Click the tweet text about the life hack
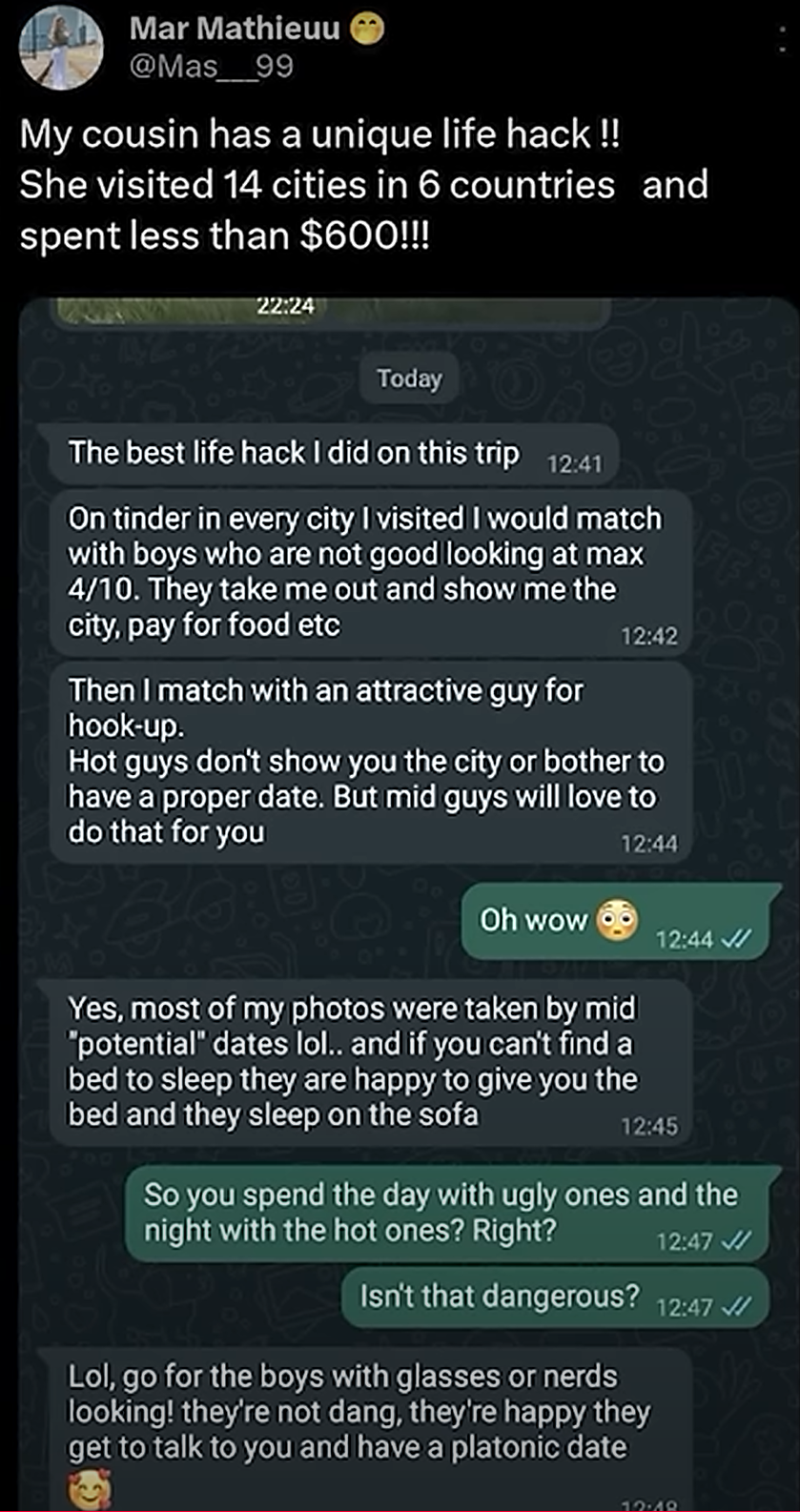 point(362,183)
